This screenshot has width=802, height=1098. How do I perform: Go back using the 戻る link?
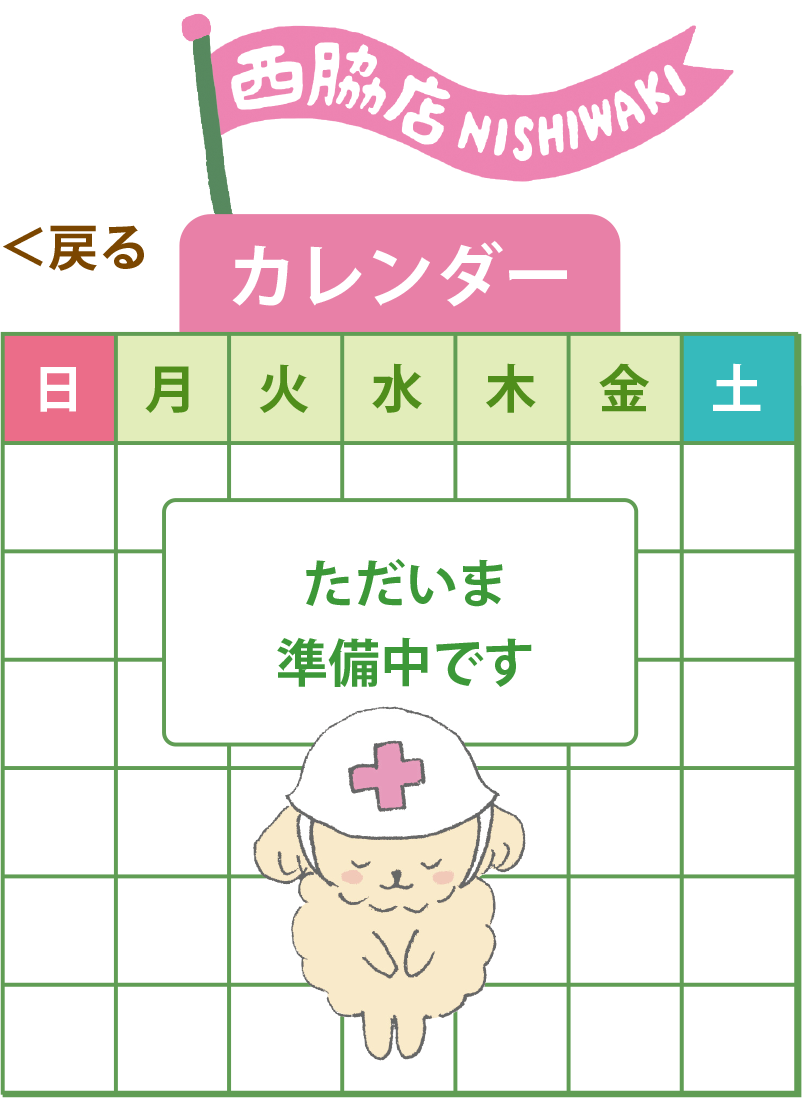point(75,251)
